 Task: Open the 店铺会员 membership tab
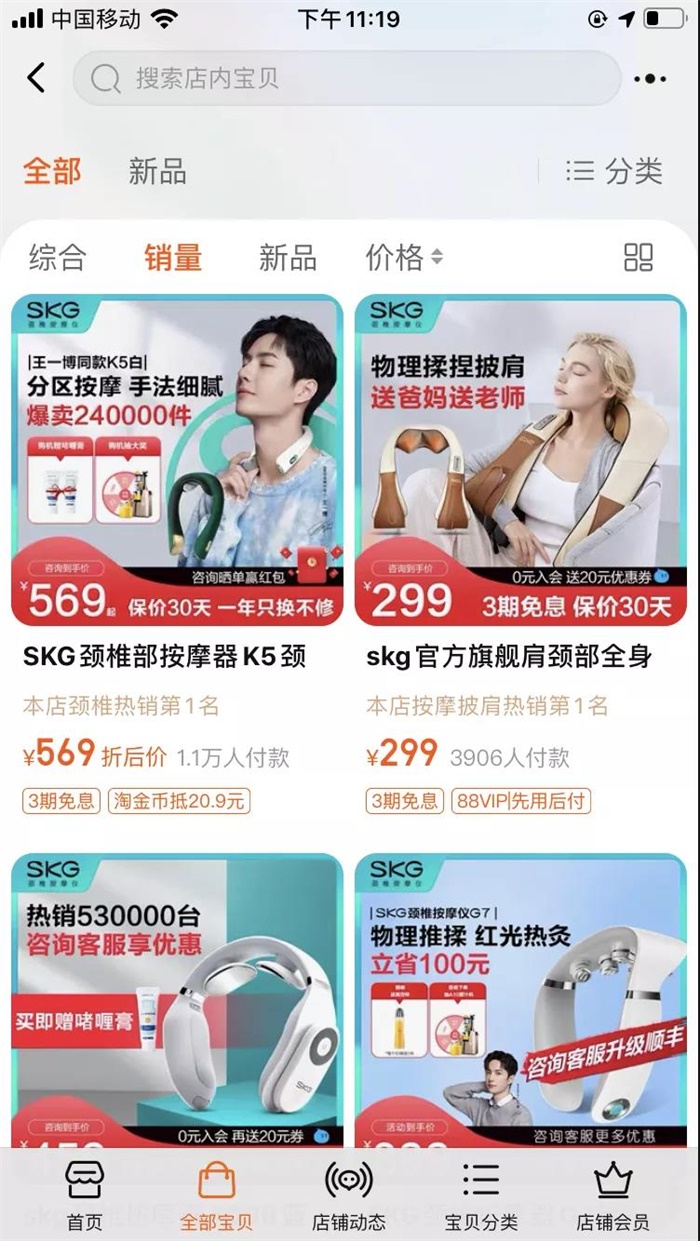(613, 1195)
